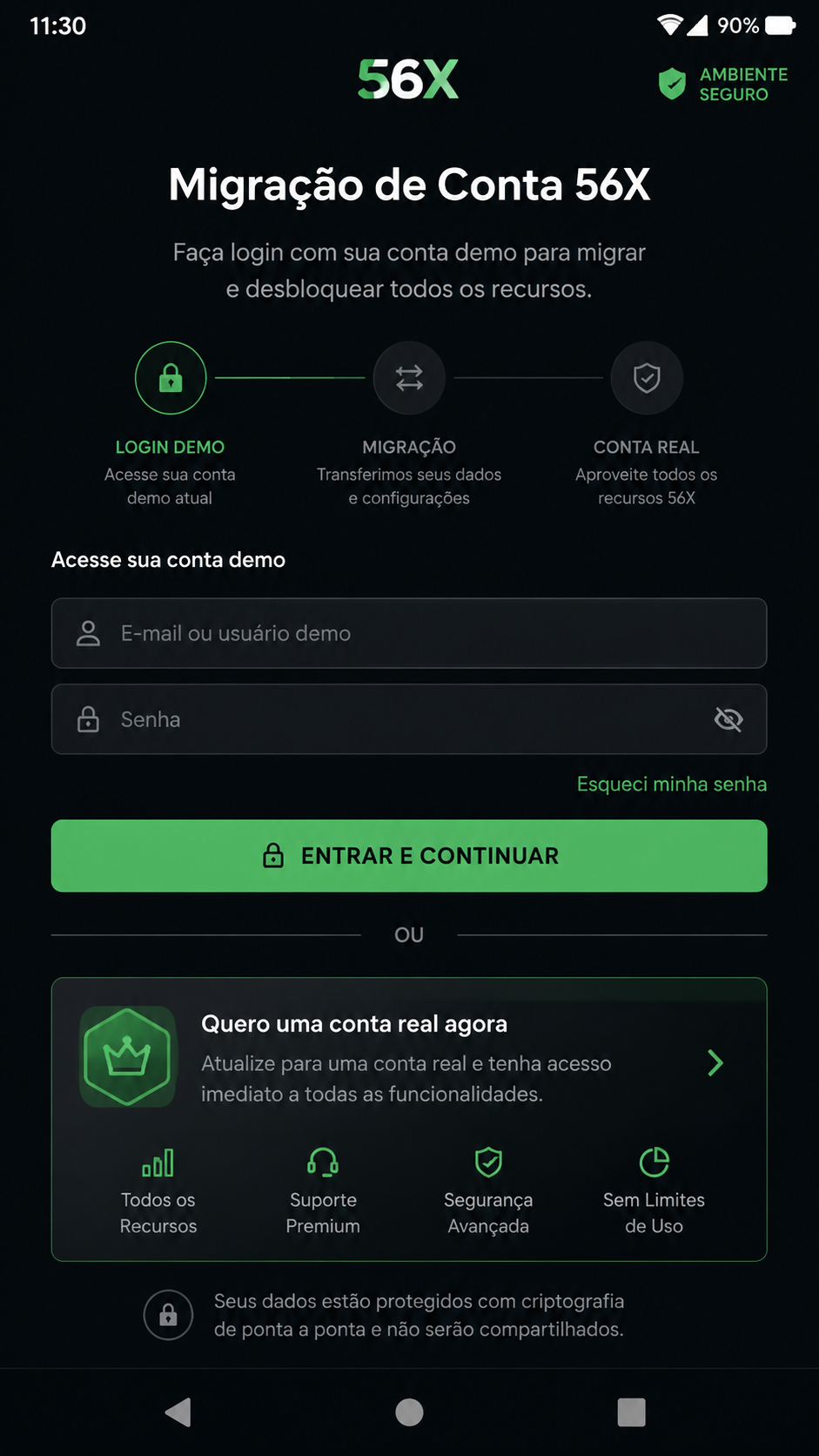
Task: Go to the home screen via system home
Action: (x=409, y=1412)
